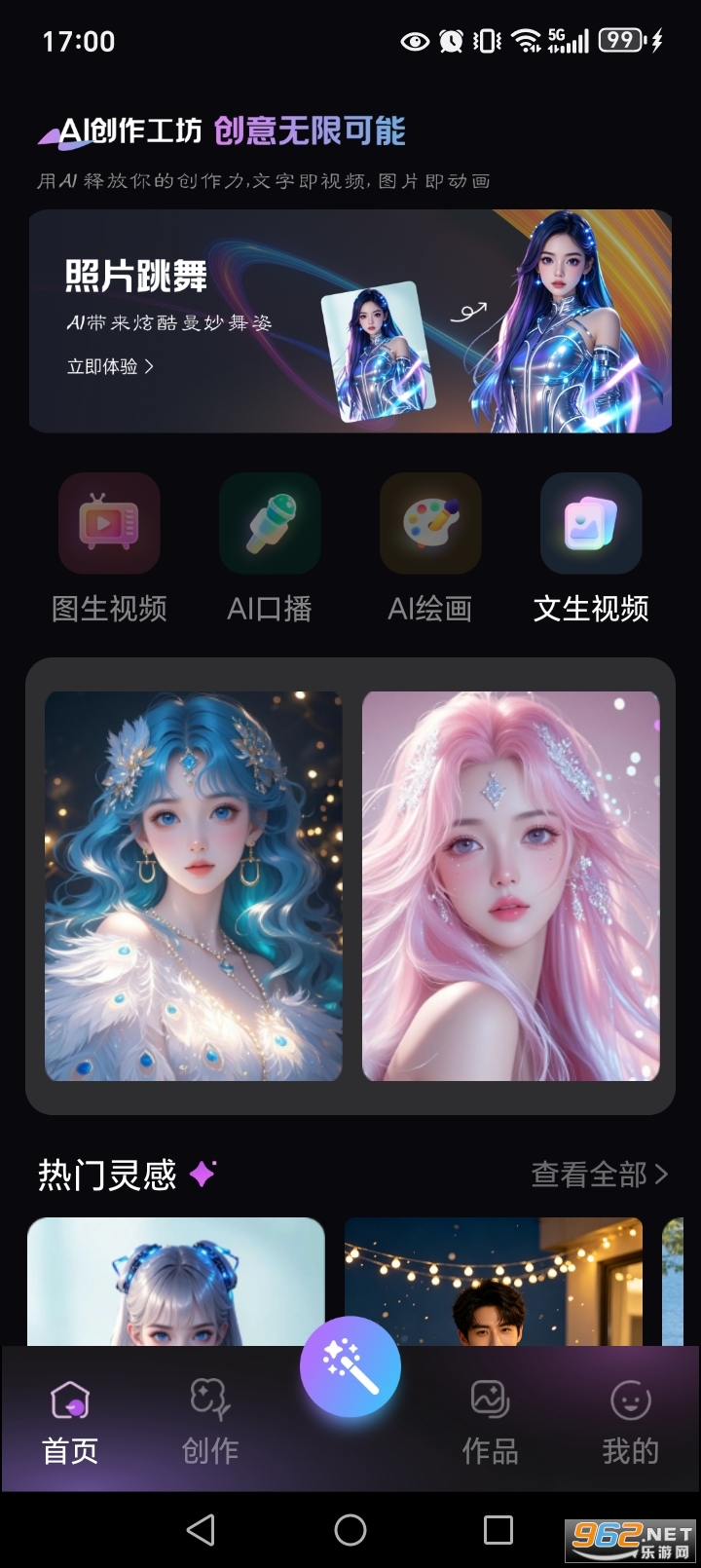Tap the central magic wand creation button

click(x=351, y=1366)
